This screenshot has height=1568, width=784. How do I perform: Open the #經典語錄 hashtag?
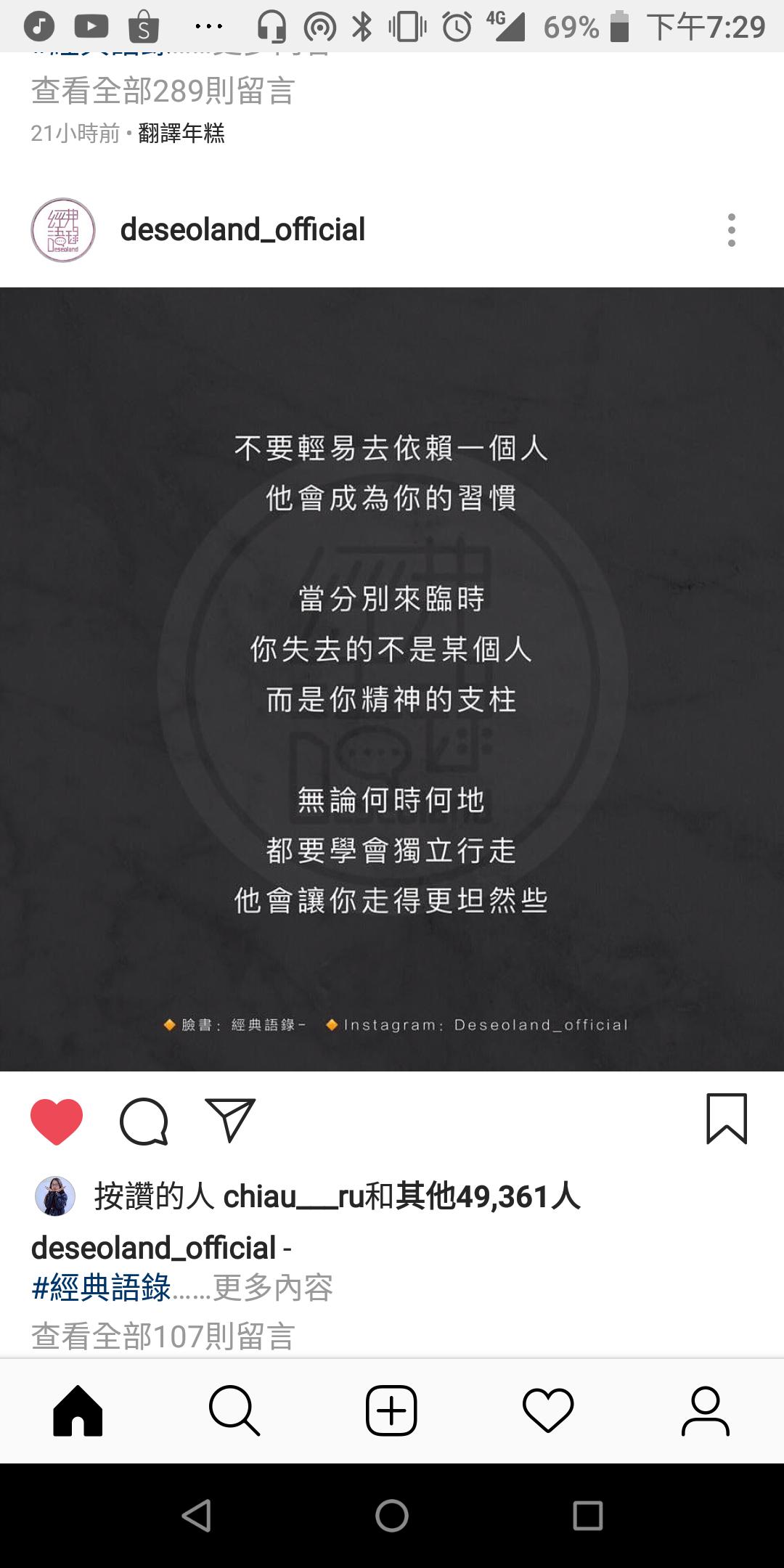[x=102, y=1288]
